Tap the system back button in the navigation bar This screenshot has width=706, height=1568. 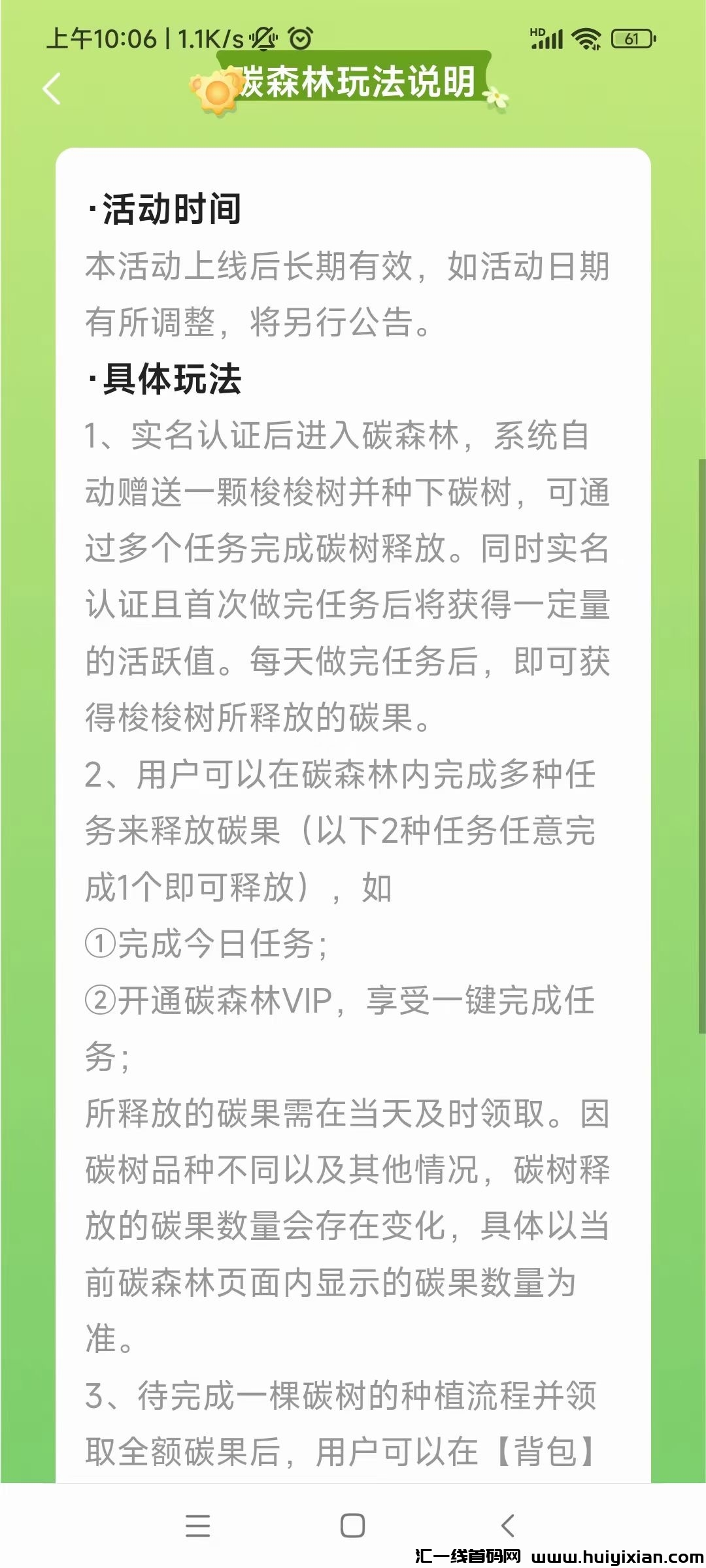(508, 1526)
